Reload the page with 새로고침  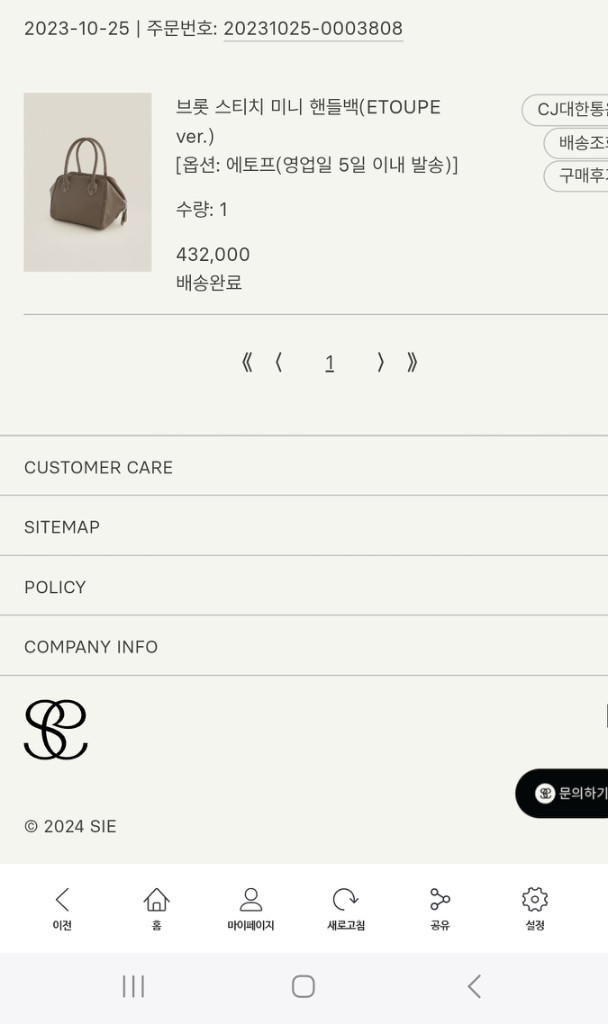(x=345, y=908)
